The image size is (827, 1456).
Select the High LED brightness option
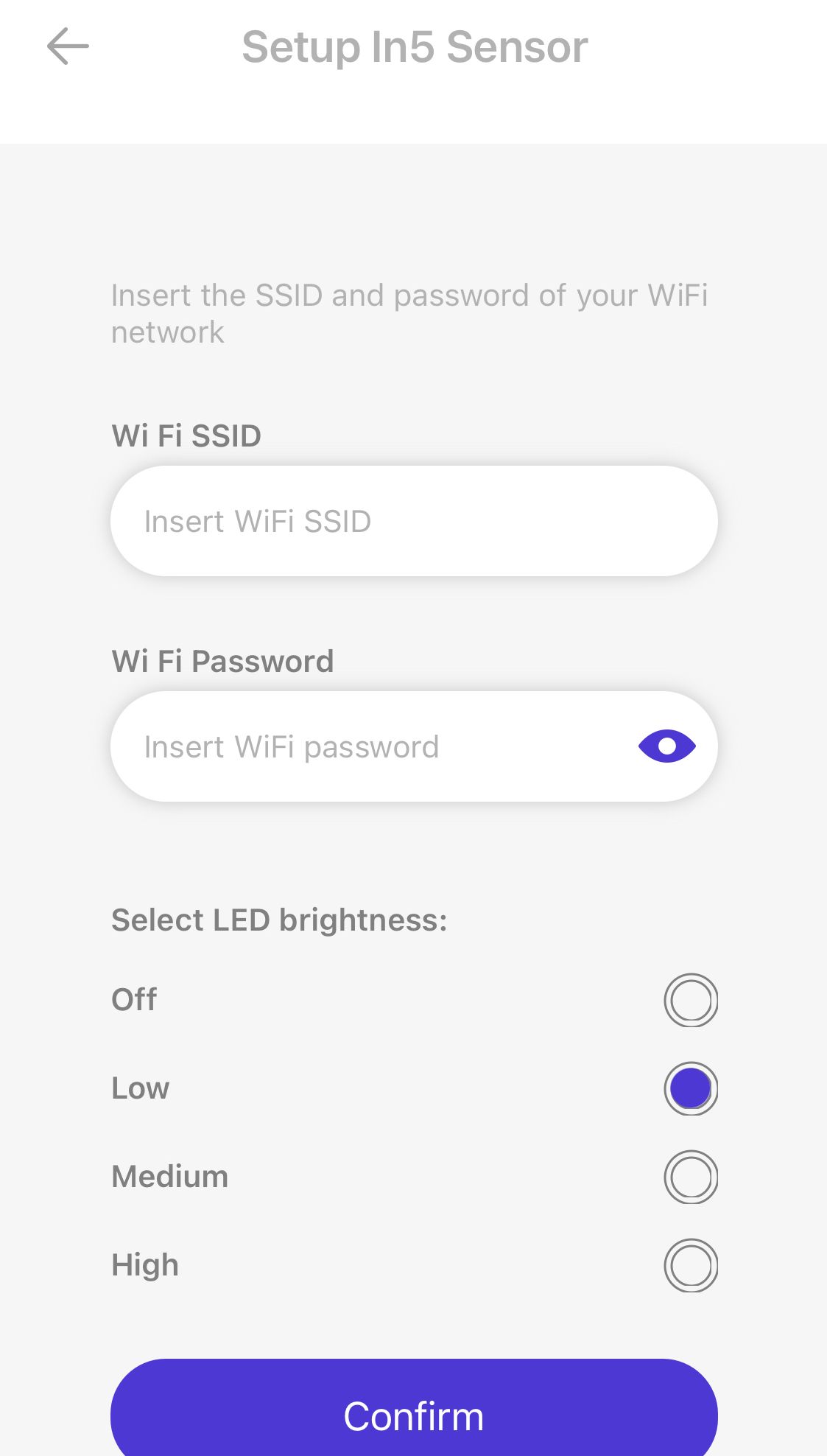691,1264
